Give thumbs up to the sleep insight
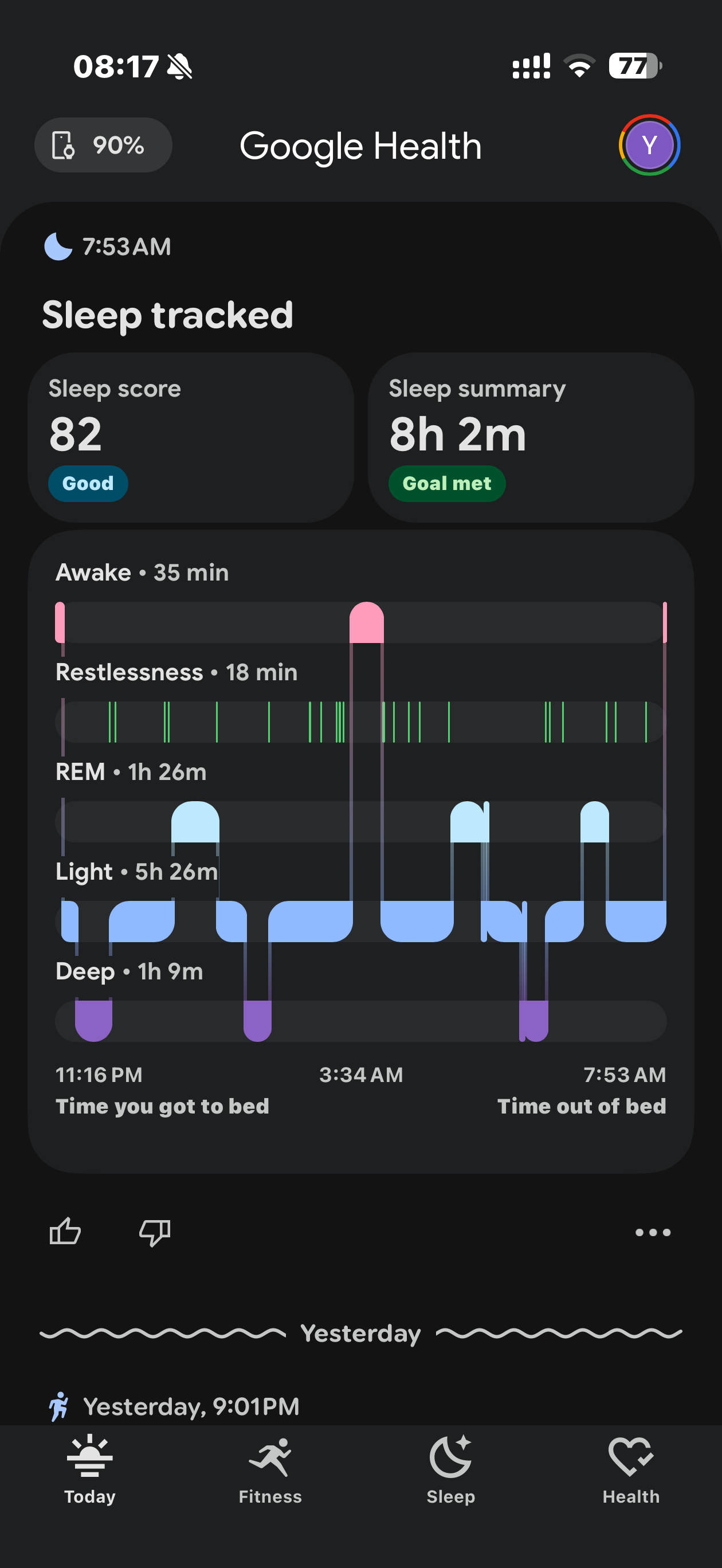722x1568 pixels. (65, 1232)
